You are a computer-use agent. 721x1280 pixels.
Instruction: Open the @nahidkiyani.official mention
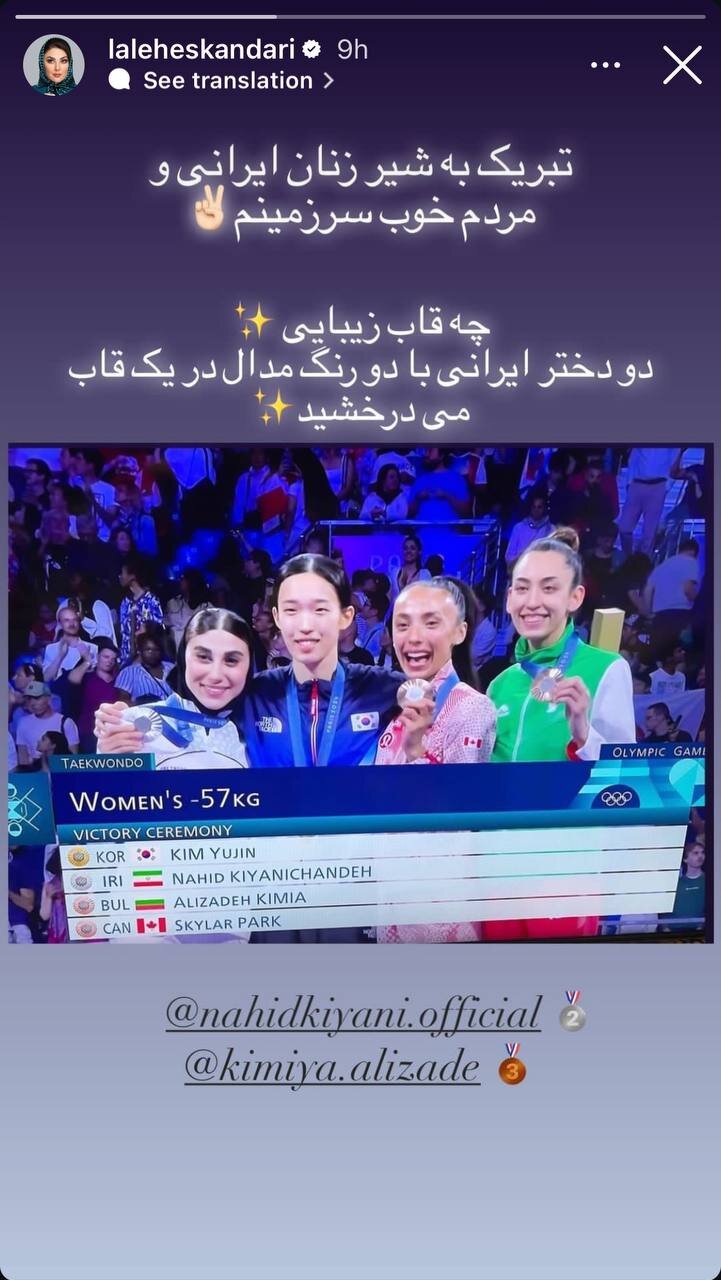click(353, 1013)
